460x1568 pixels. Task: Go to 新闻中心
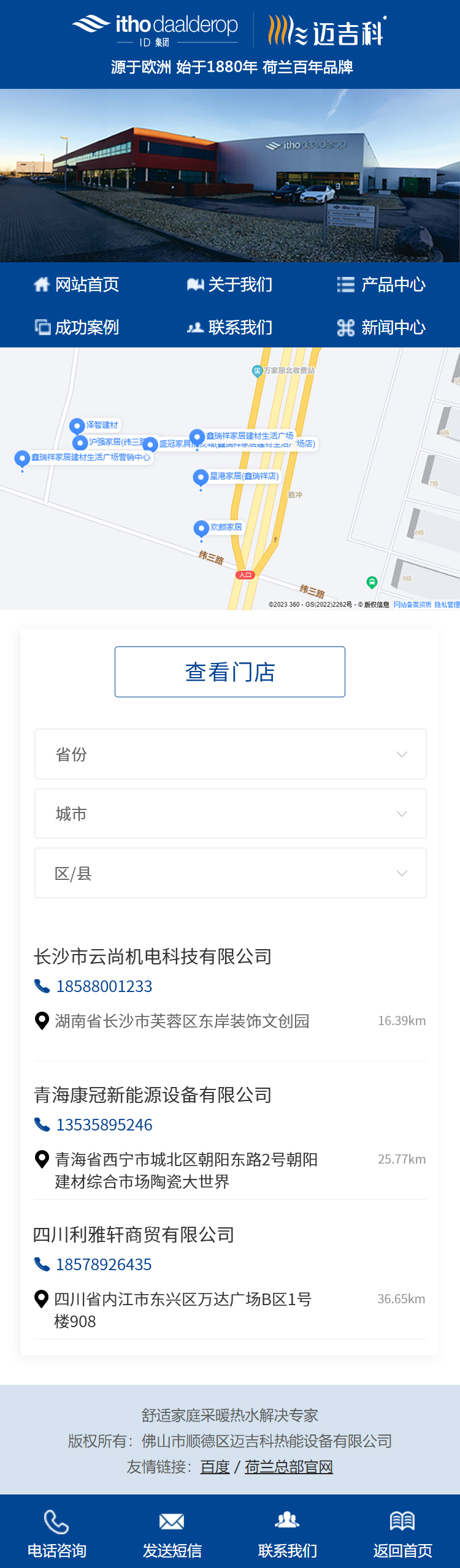(x=381, y=327)
